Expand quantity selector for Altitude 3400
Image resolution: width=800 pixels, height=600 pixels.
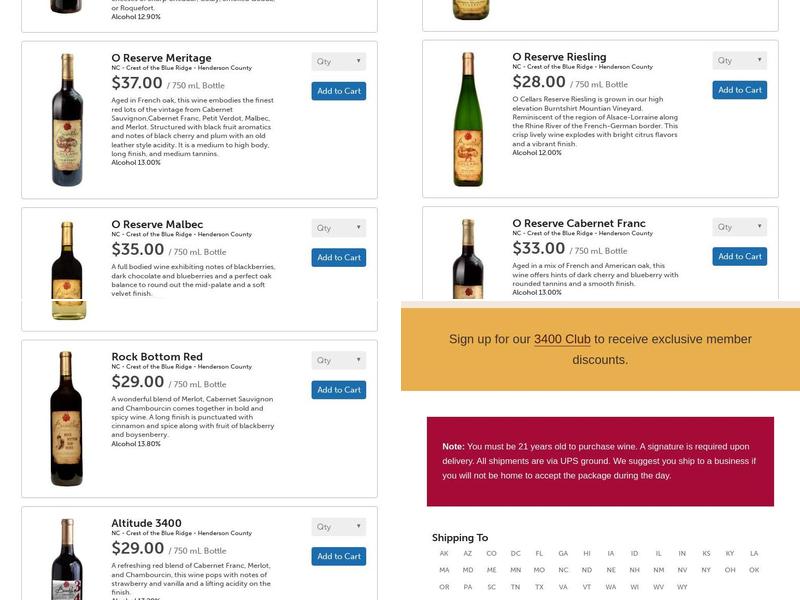[x=338, y=527]
